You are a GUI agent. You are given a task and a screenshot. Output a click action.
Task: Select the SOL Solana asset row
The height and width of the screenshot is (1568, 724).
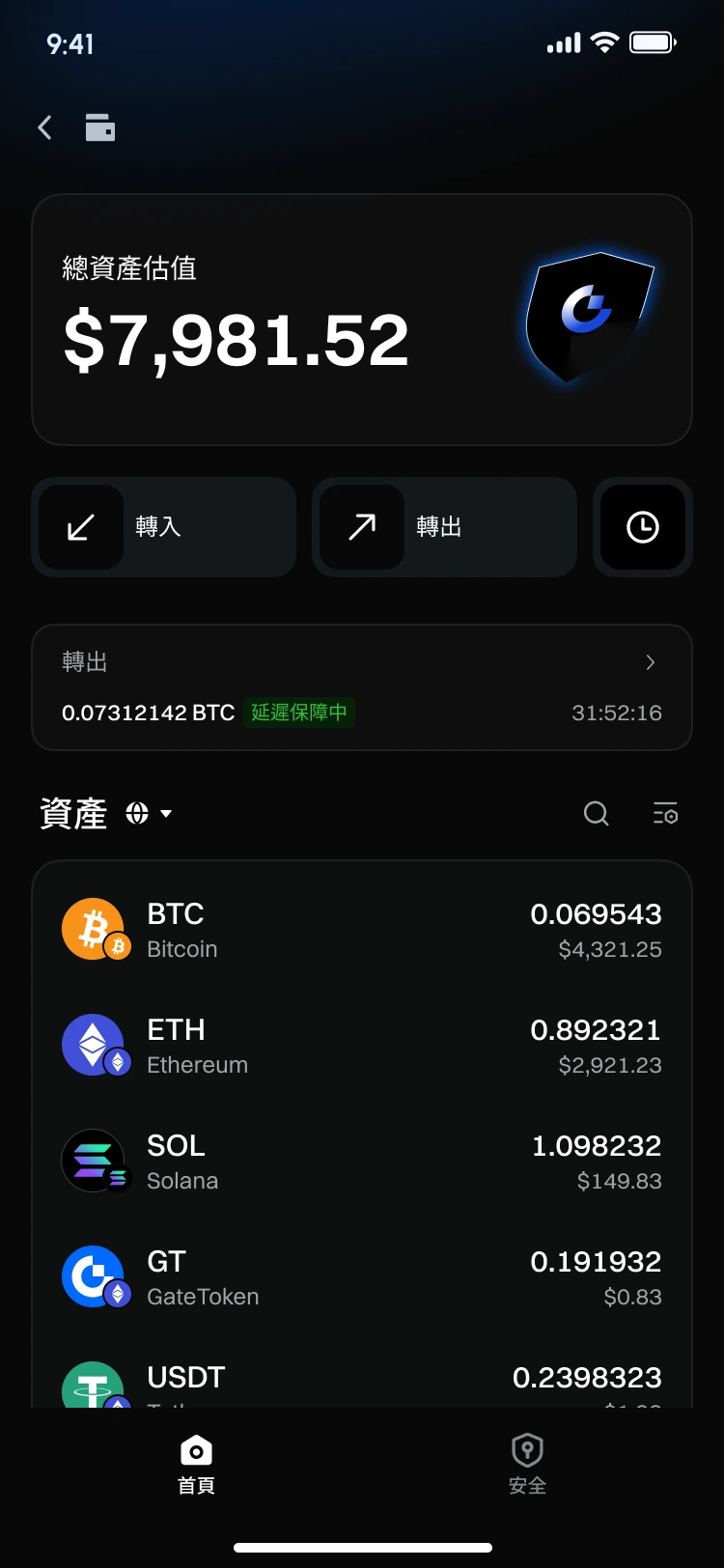click(x=361, y=1162)
